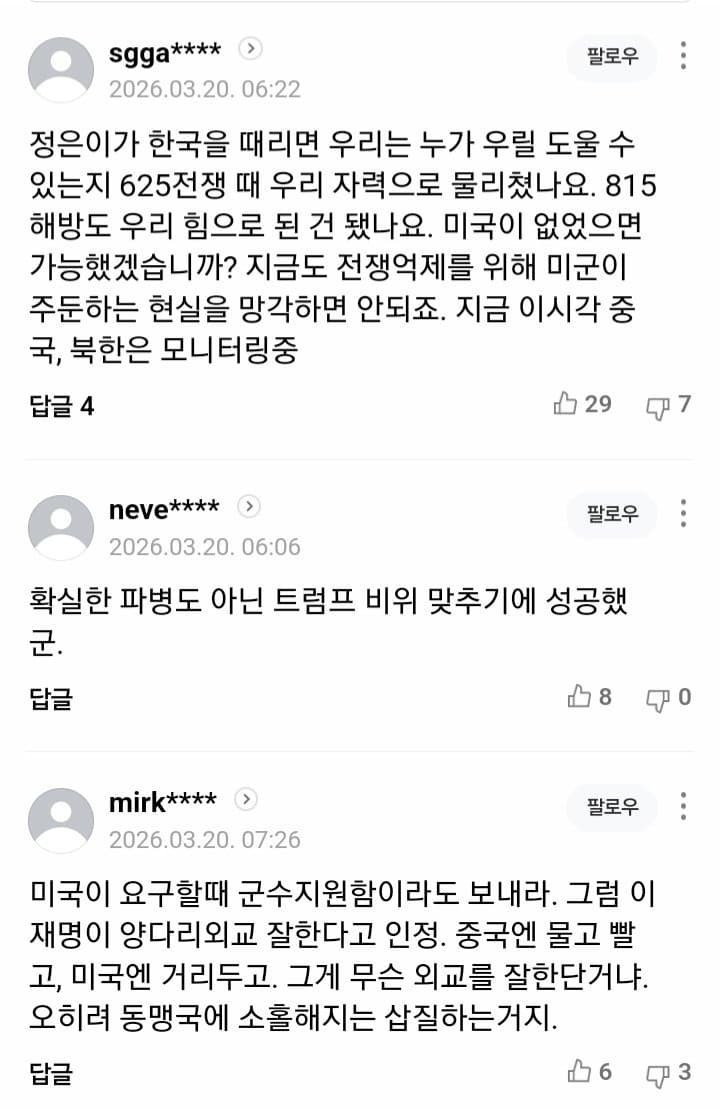Follow user neve****
720x1109 pixels.
(x=612, y=515)
